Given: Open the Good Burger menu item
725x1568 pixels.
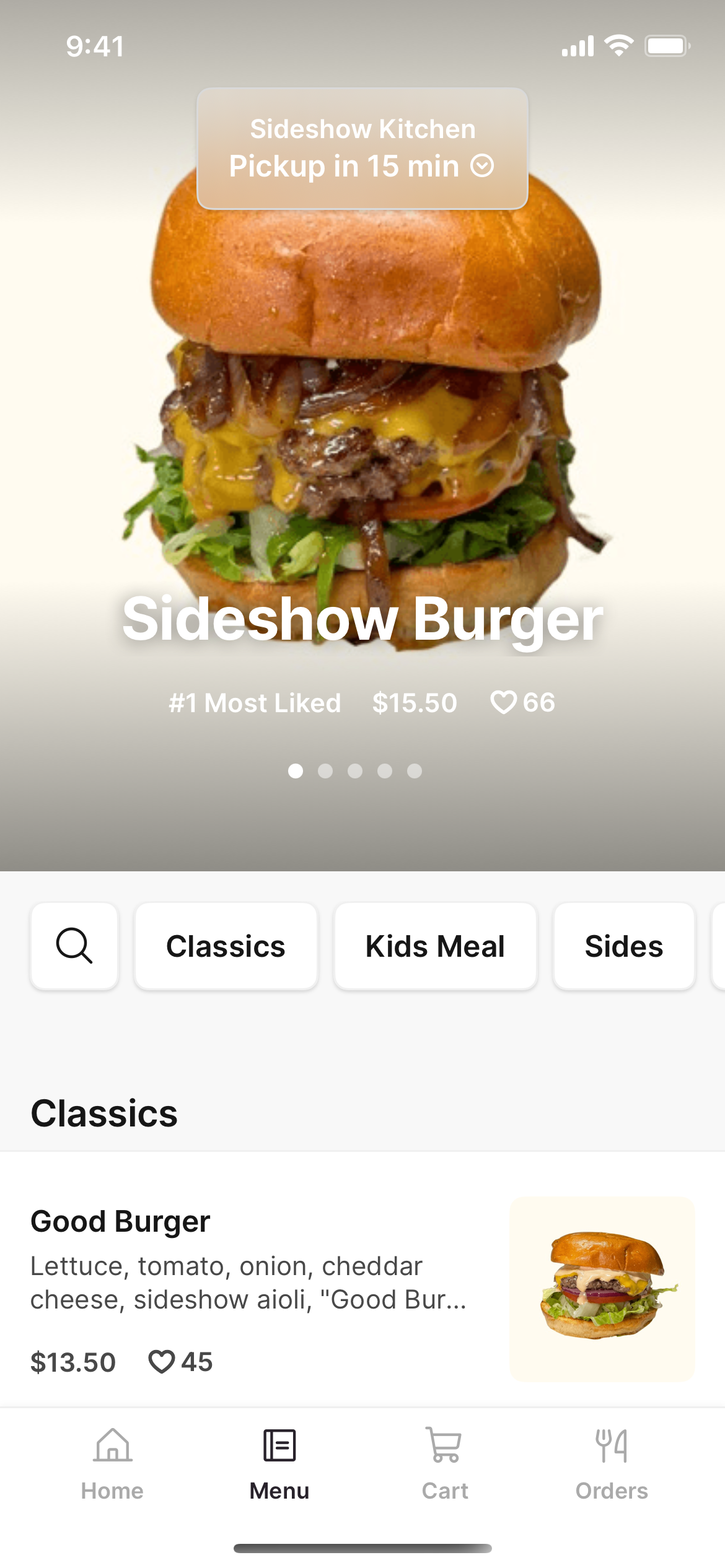Looking at the screenshot, I should [362, 1288].
